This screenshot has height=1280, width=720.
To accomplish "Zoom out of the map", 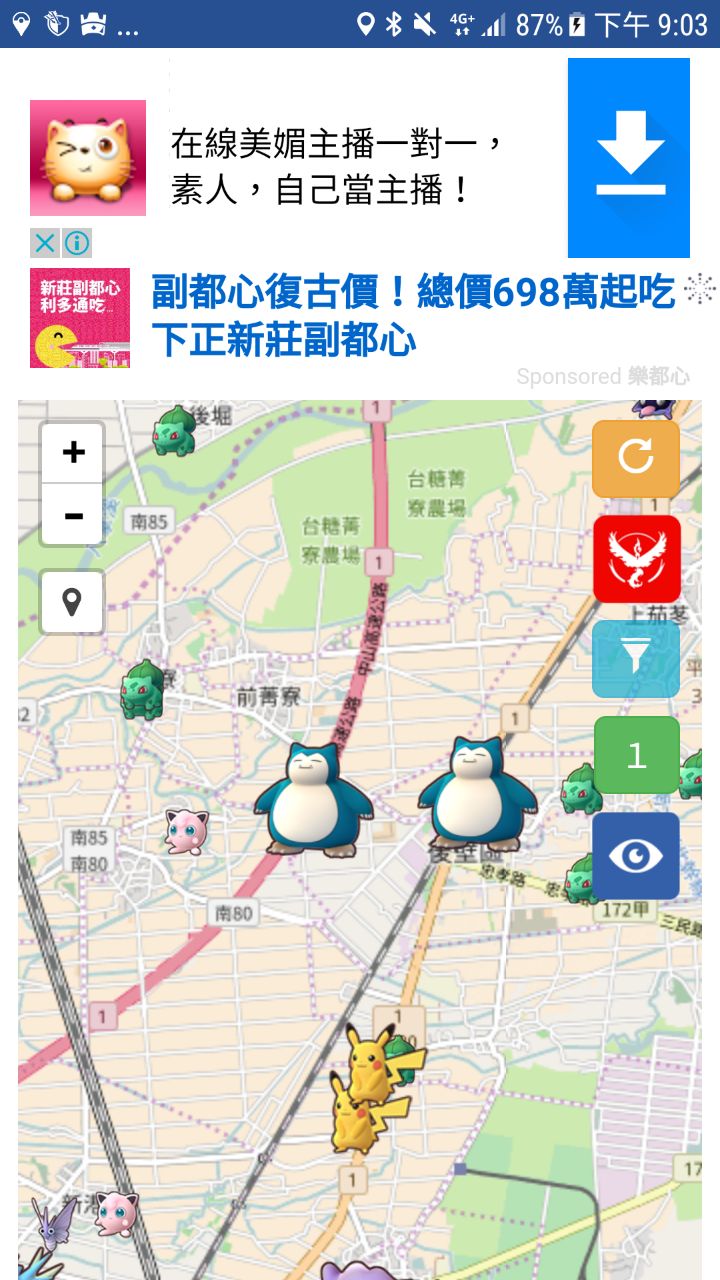I will 72,515.
